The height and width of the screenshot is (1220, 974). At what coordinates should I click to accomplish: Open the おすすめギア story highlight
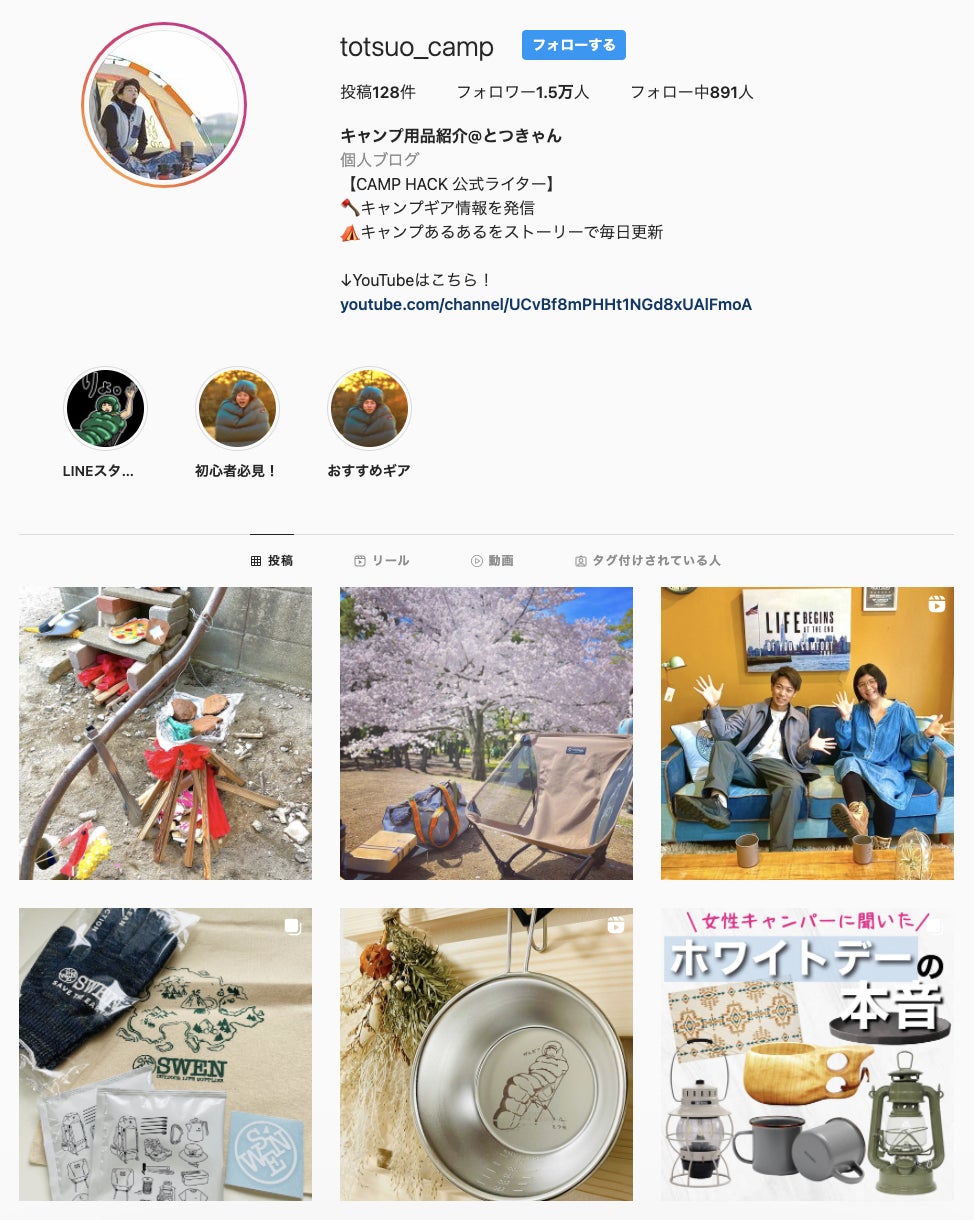coord(369,409)
